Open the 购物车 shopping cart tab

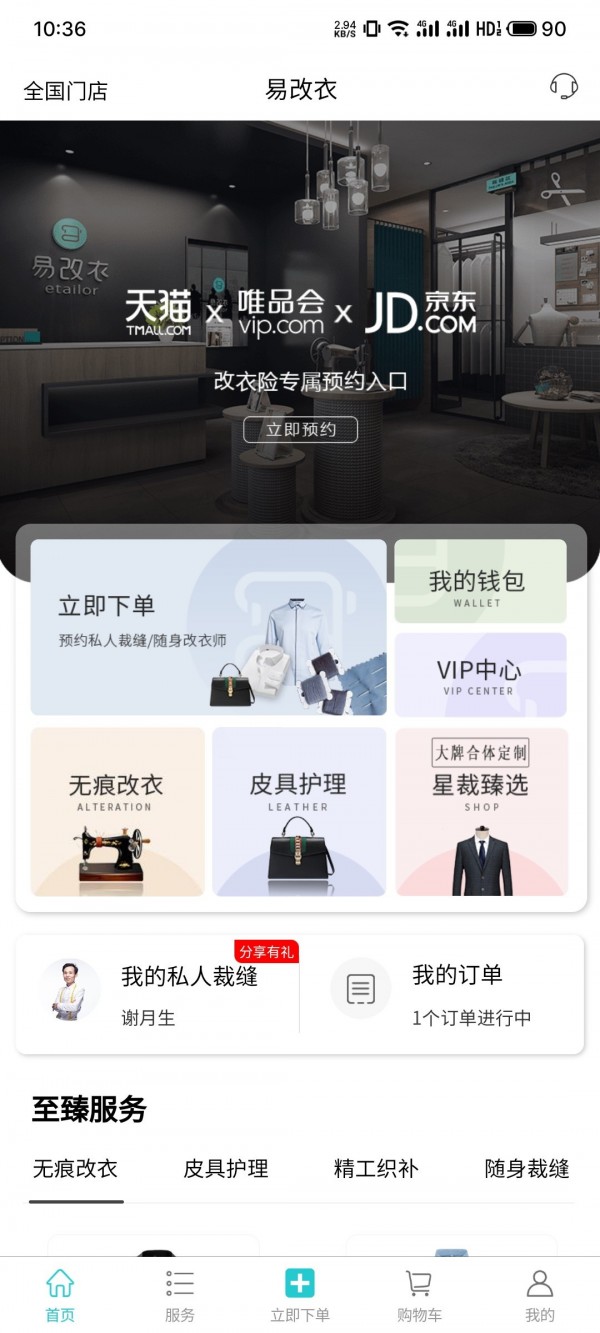419,1295
